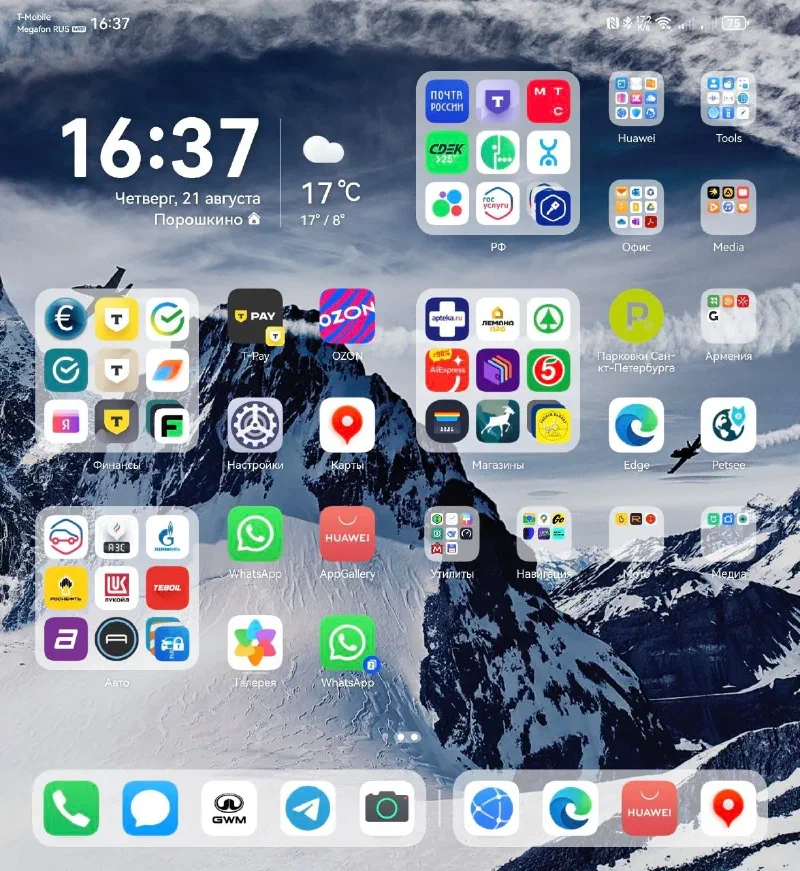This screenshot has width=800, height=871.
Task: Open the Армения folder
Action: click(728, 316)
